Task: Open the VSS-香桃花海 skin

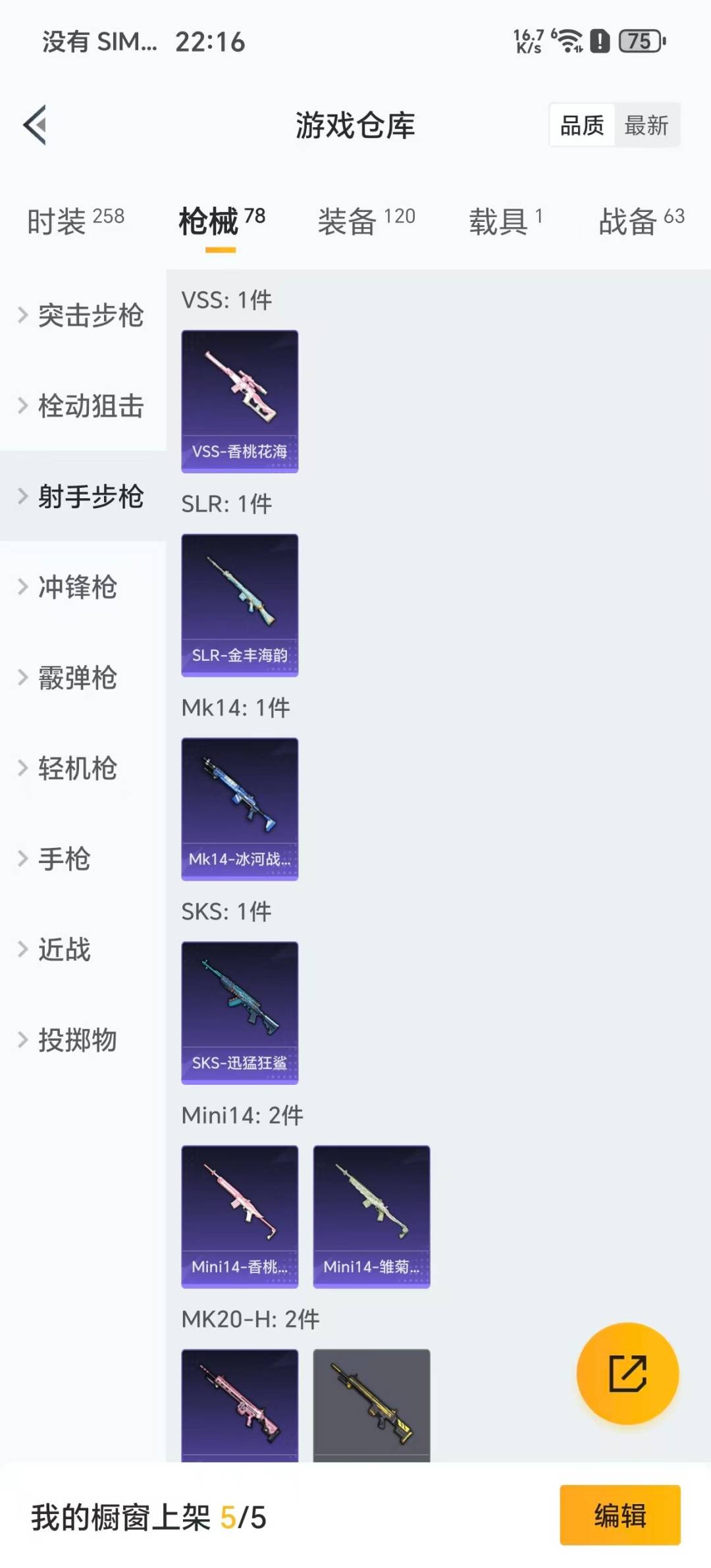Action: (240, 402)
